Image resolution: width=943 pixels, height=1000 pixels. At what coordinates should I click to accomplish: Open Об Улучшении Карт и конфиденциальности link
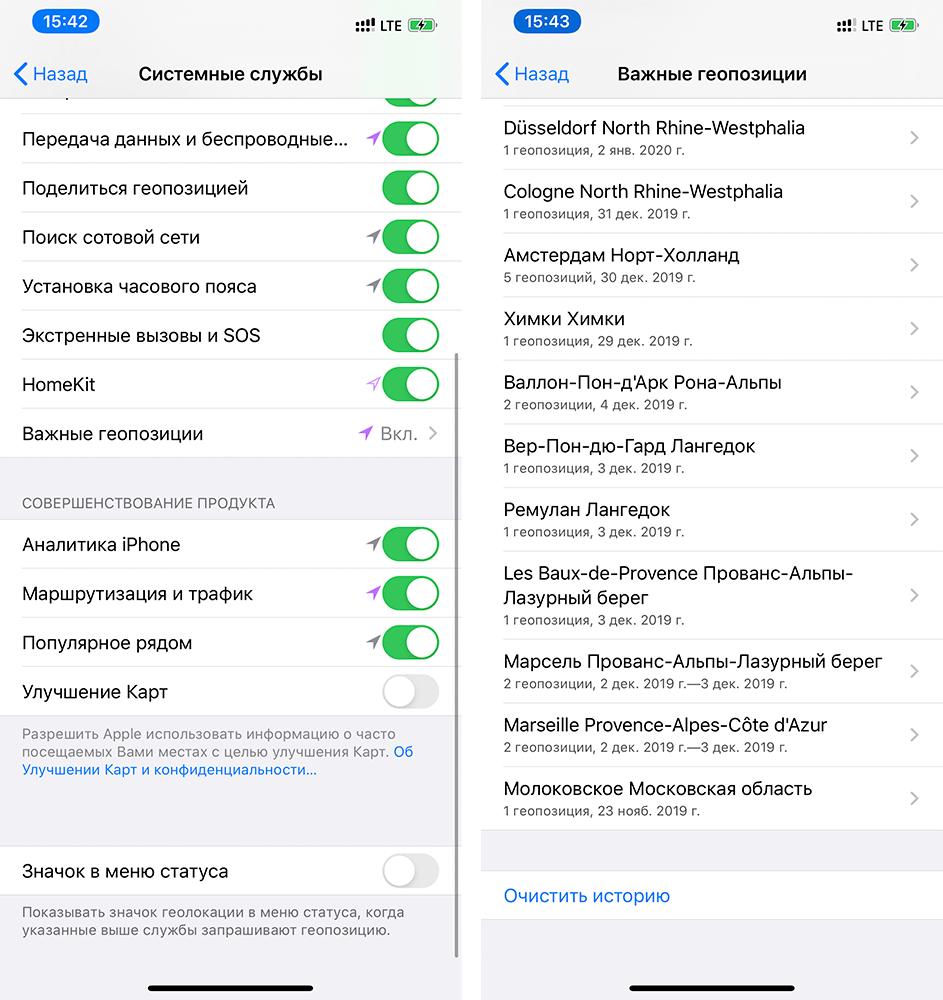170,770
